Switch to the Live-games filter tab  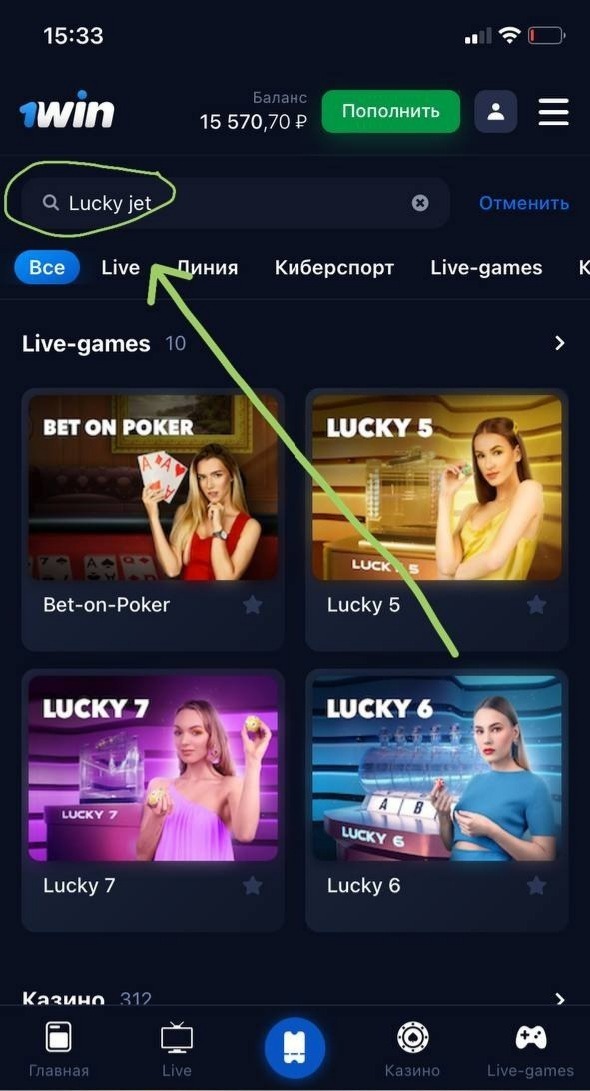(486, 267)
